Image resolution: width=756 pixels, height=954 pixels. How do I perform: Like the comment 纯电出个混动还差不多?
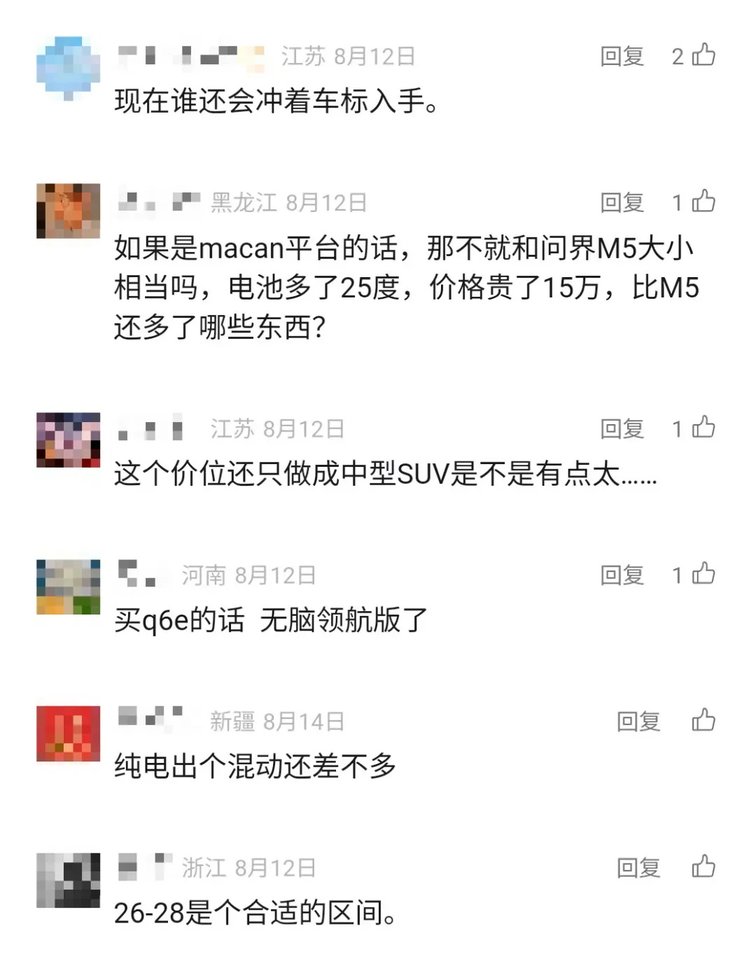704,720
